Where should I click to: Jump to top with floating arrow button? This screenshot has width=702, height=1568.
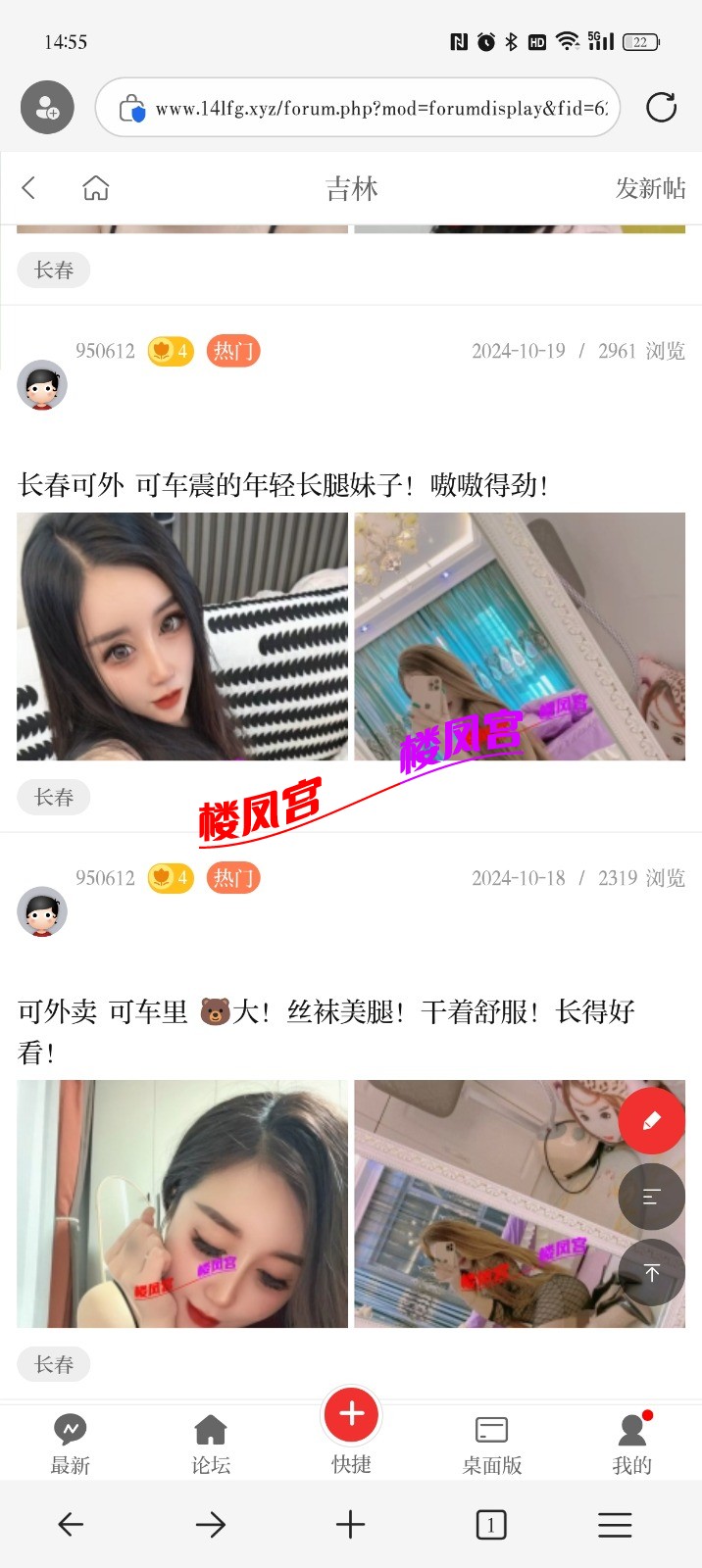651,1272
